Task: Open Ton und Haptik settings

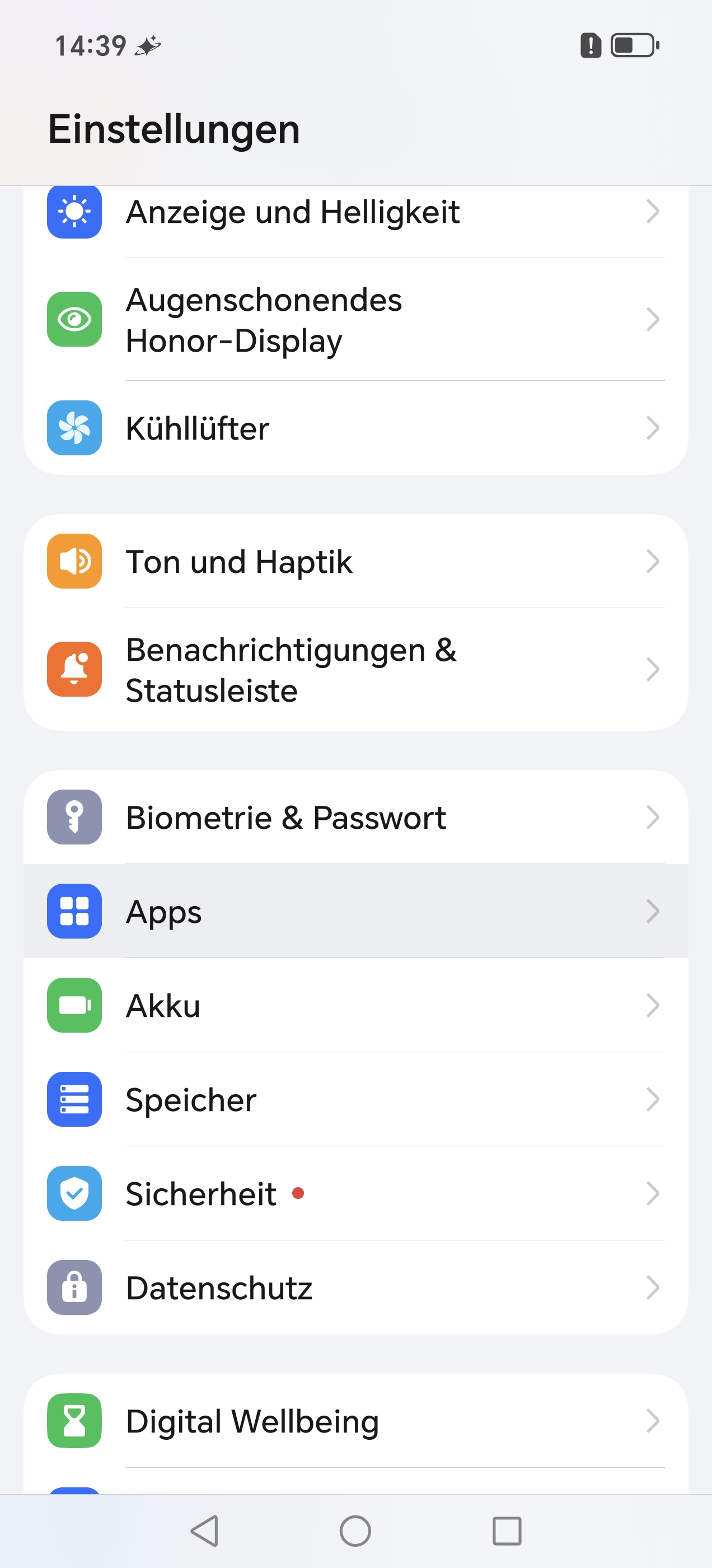Action: (355, 561)
